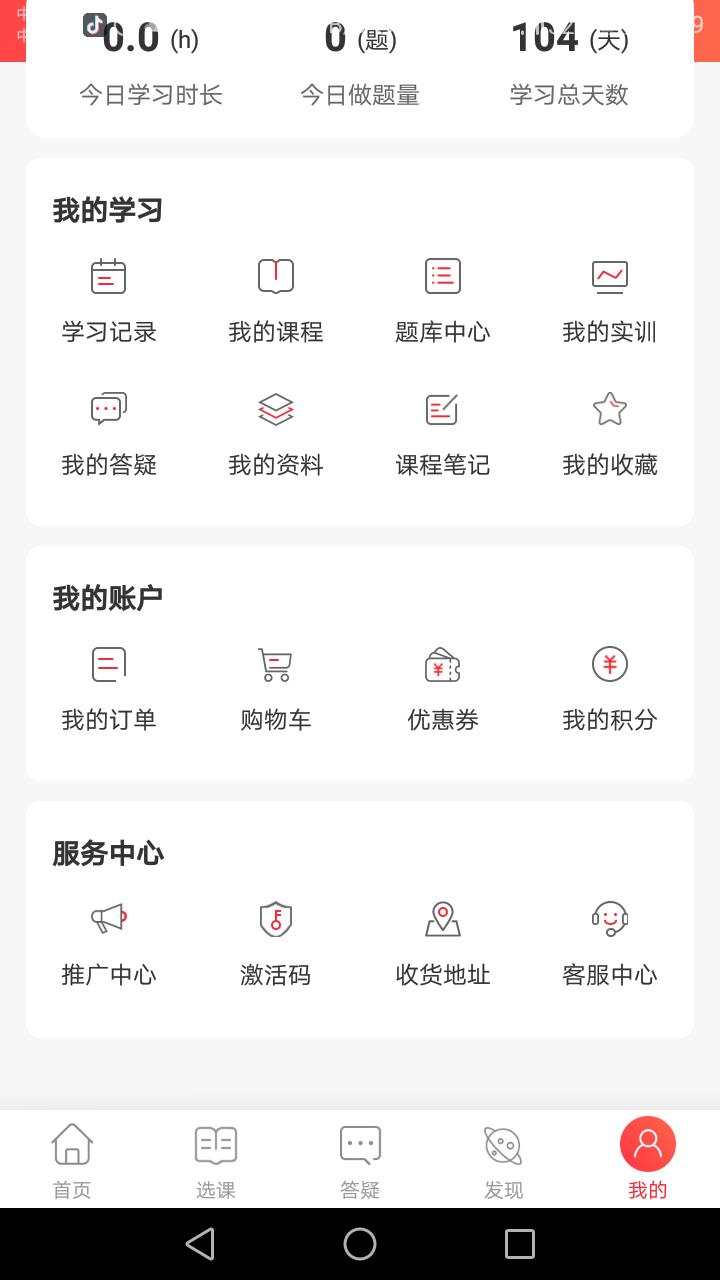This screenshot has width=720, height=1280.
Task: Open 我的实训 practical training
Action: 610,300
